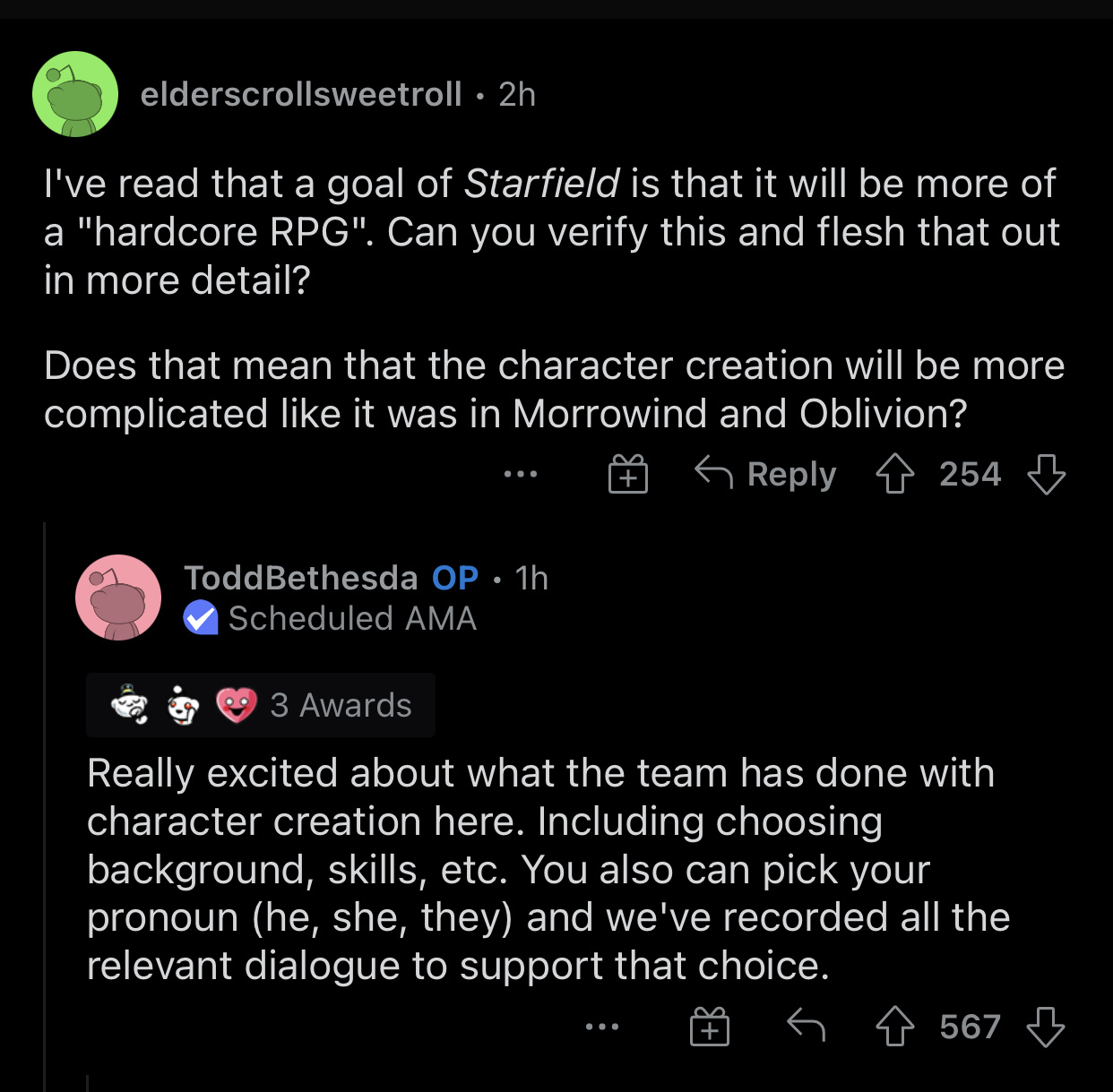Image resolution: width=1113 pixels, height=1092 pixels.
Task: Downvote elderscrollsweetroll's comment
Action: pyautogui.click(x=1046, y=474)
